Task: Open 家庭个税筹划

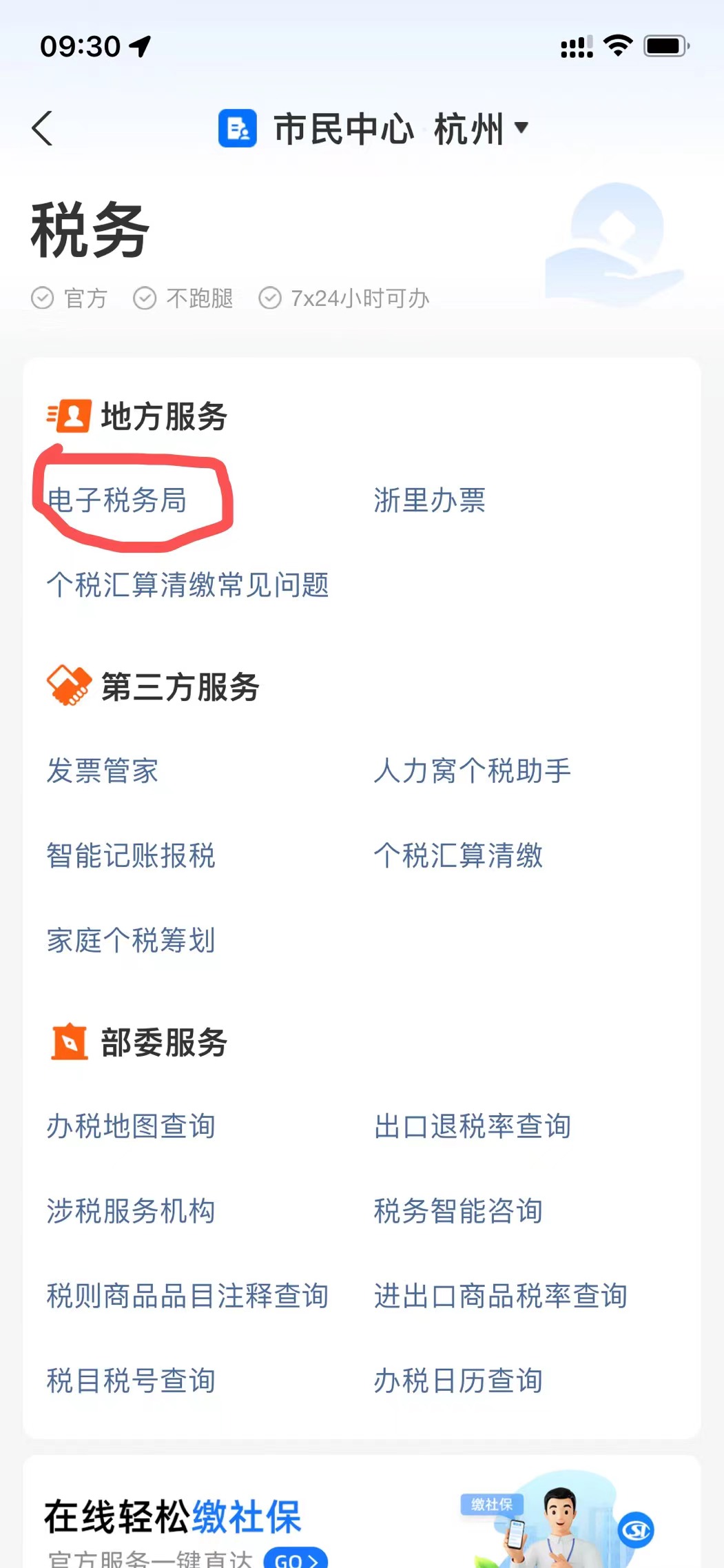Action: pyautogui.click(x=131, y=940)
